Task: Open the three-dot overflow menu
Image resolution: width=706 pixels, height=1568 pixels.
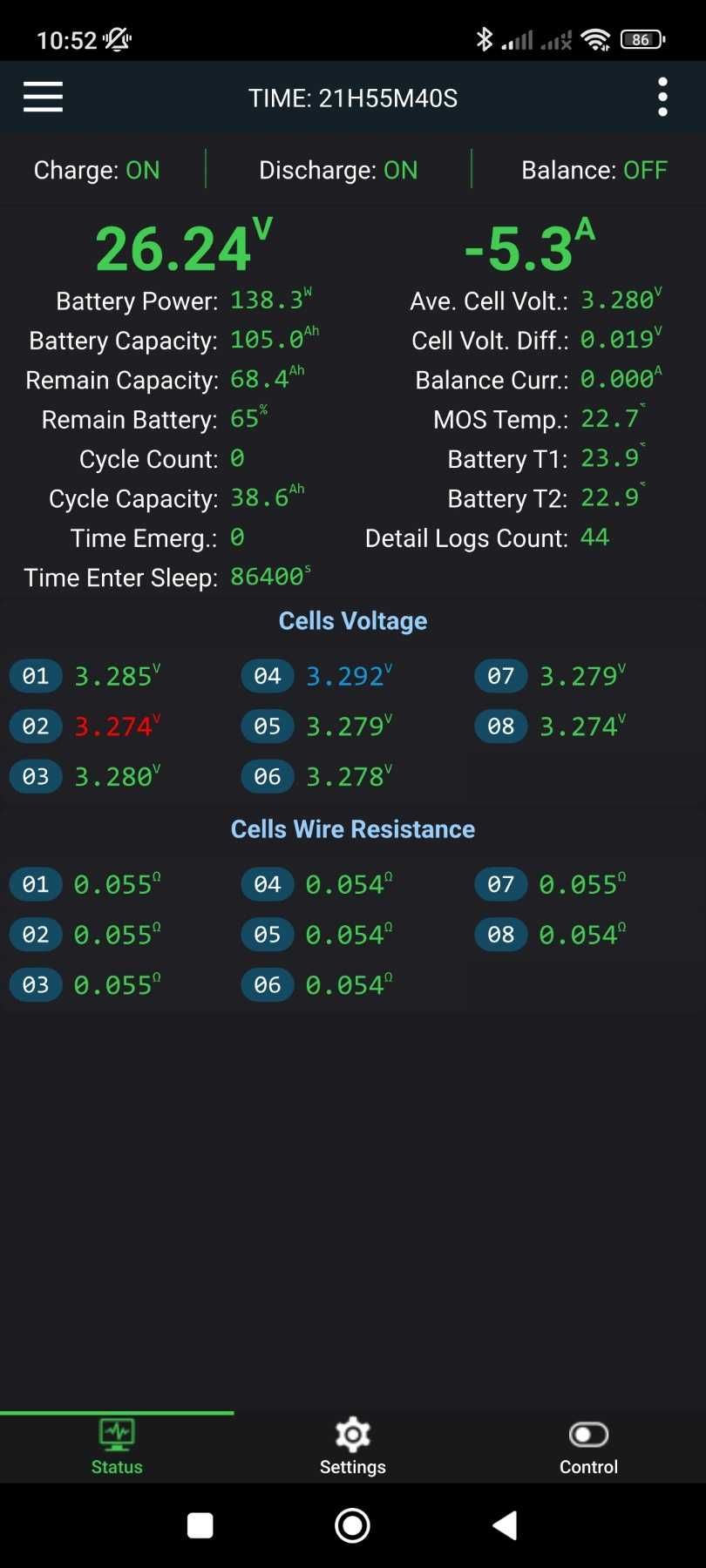Action: click(662, 97)
